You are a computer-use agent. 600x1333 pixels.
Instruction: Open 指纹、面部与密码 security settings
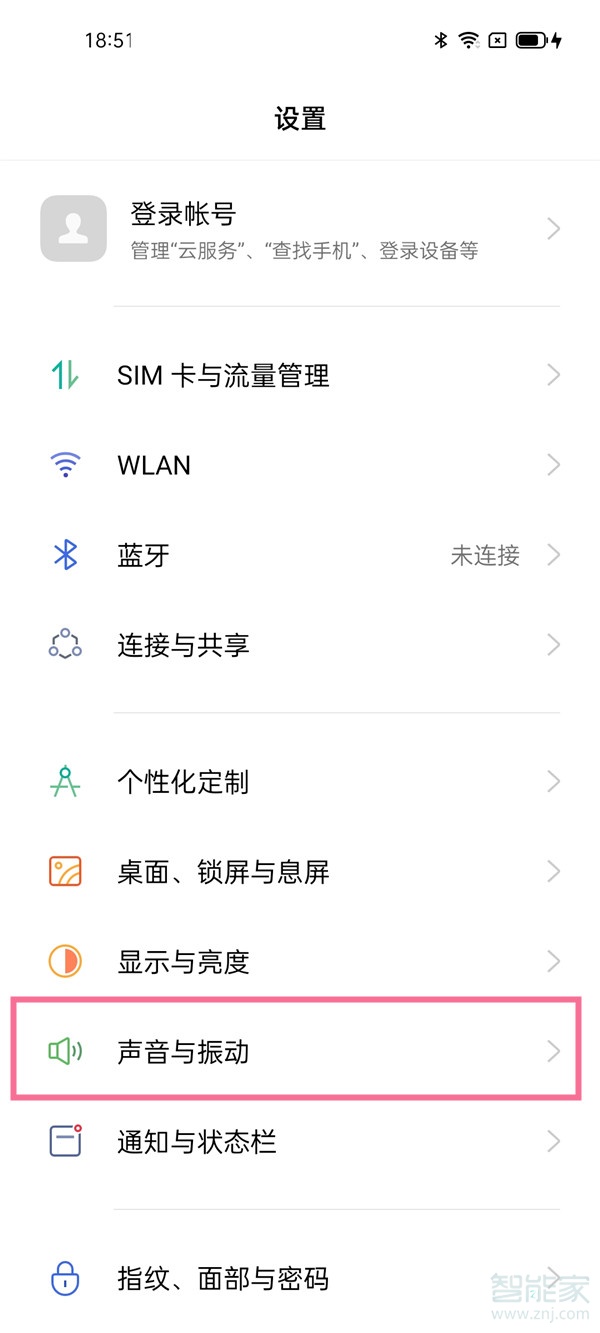300,1278
